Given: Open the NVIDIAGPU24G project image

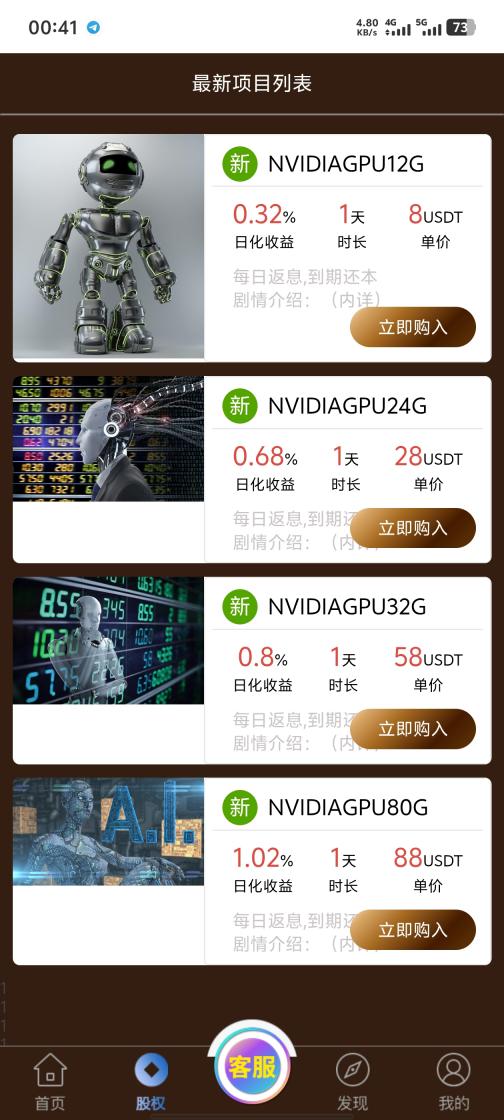Looking at the screenshot, I should (109, 439).
